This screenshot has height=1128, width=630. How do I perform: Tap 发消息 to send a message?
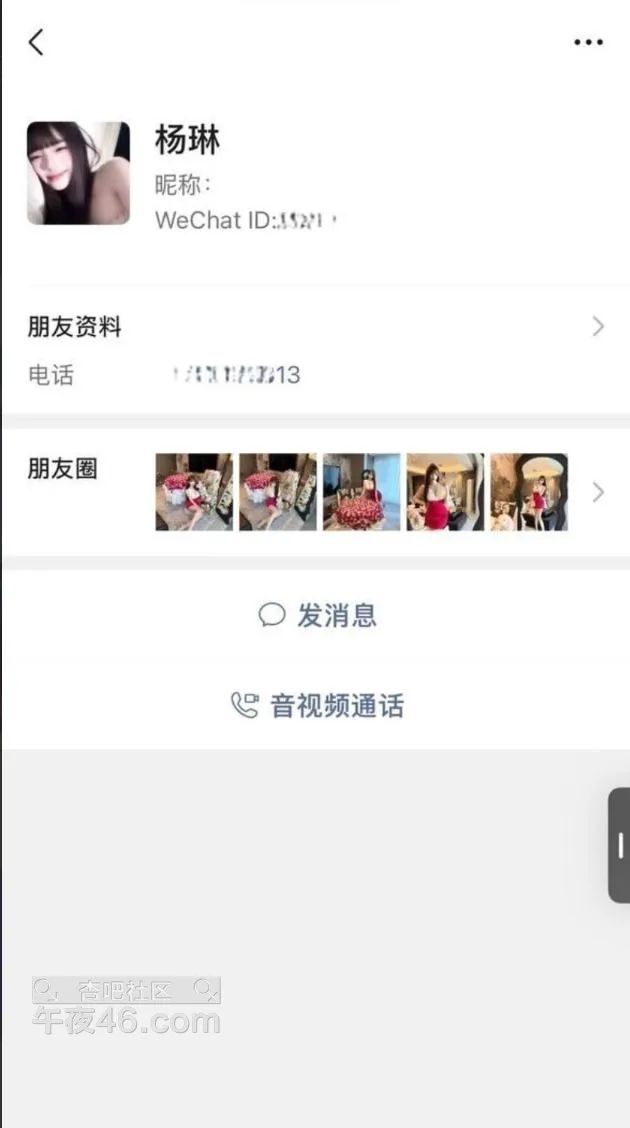[318, 615]
